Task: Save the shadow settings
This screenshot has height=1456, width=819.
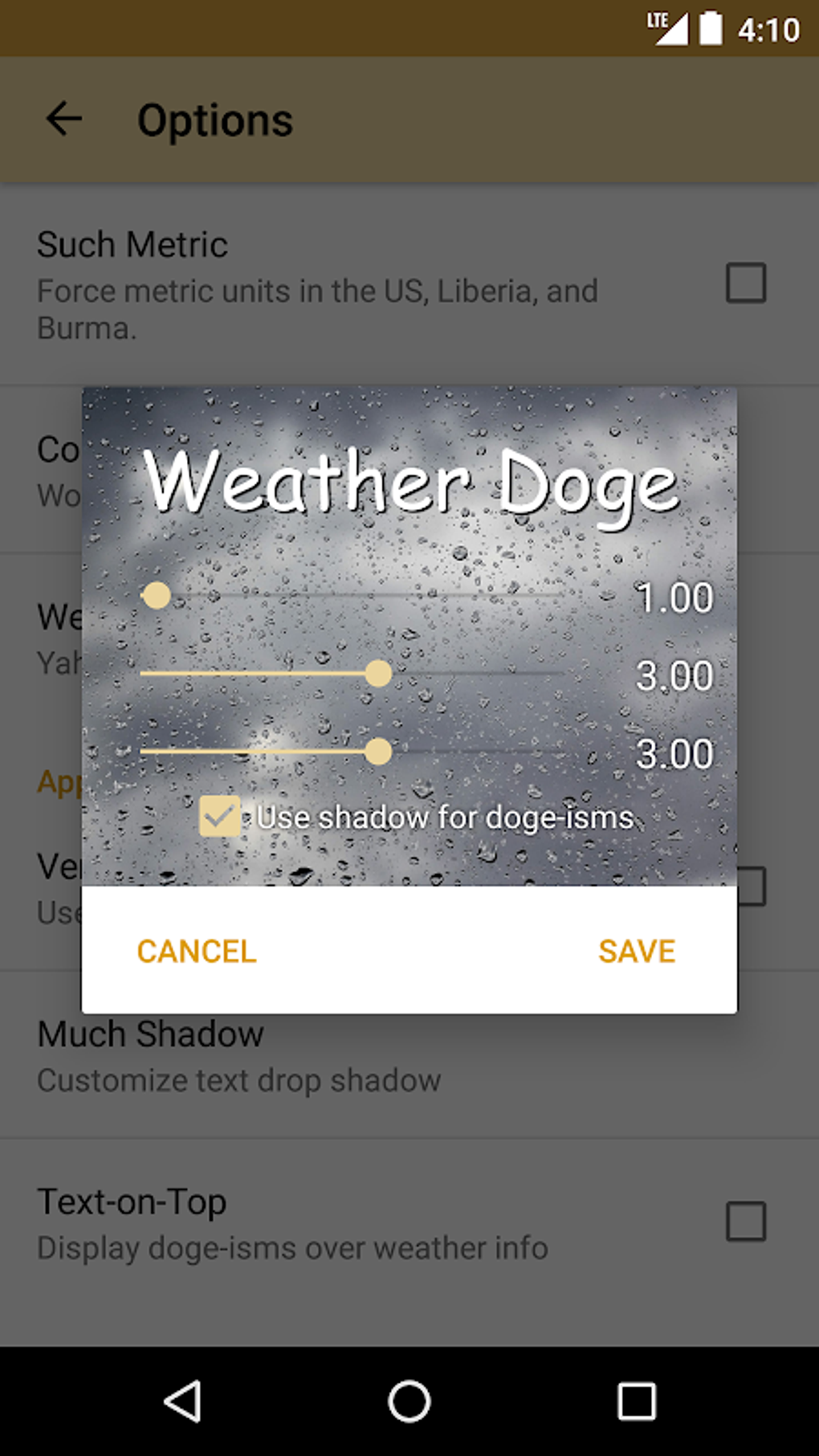Action: (x=637, y=951)
